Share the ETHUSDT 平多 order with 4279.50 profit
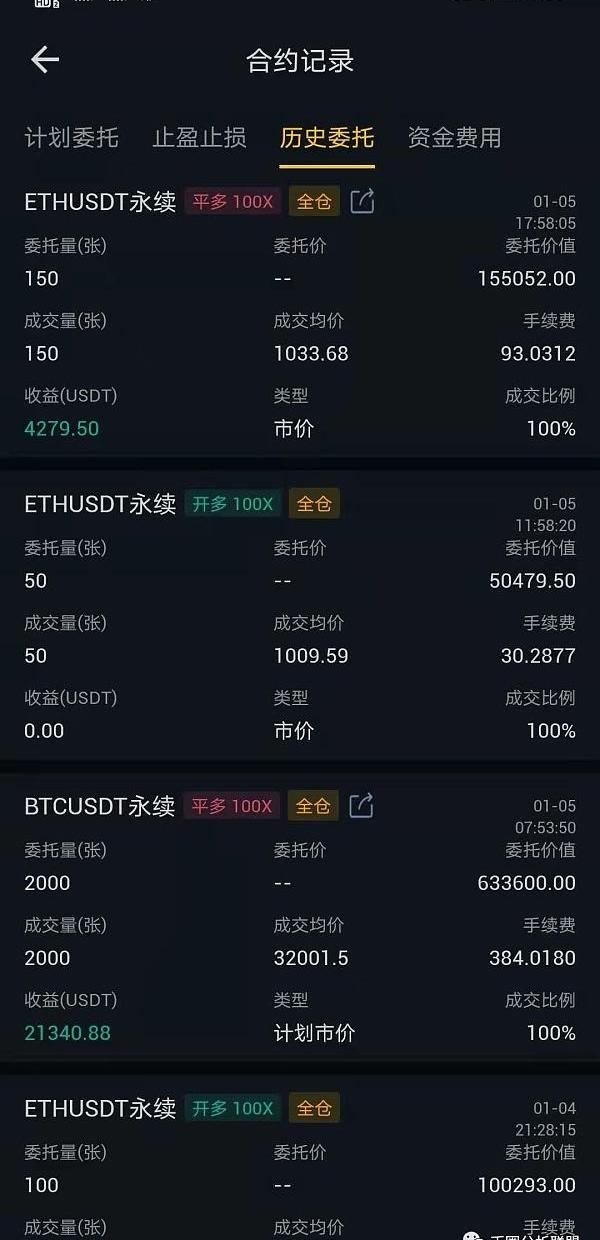600x1240 pixels. [362, 201]
